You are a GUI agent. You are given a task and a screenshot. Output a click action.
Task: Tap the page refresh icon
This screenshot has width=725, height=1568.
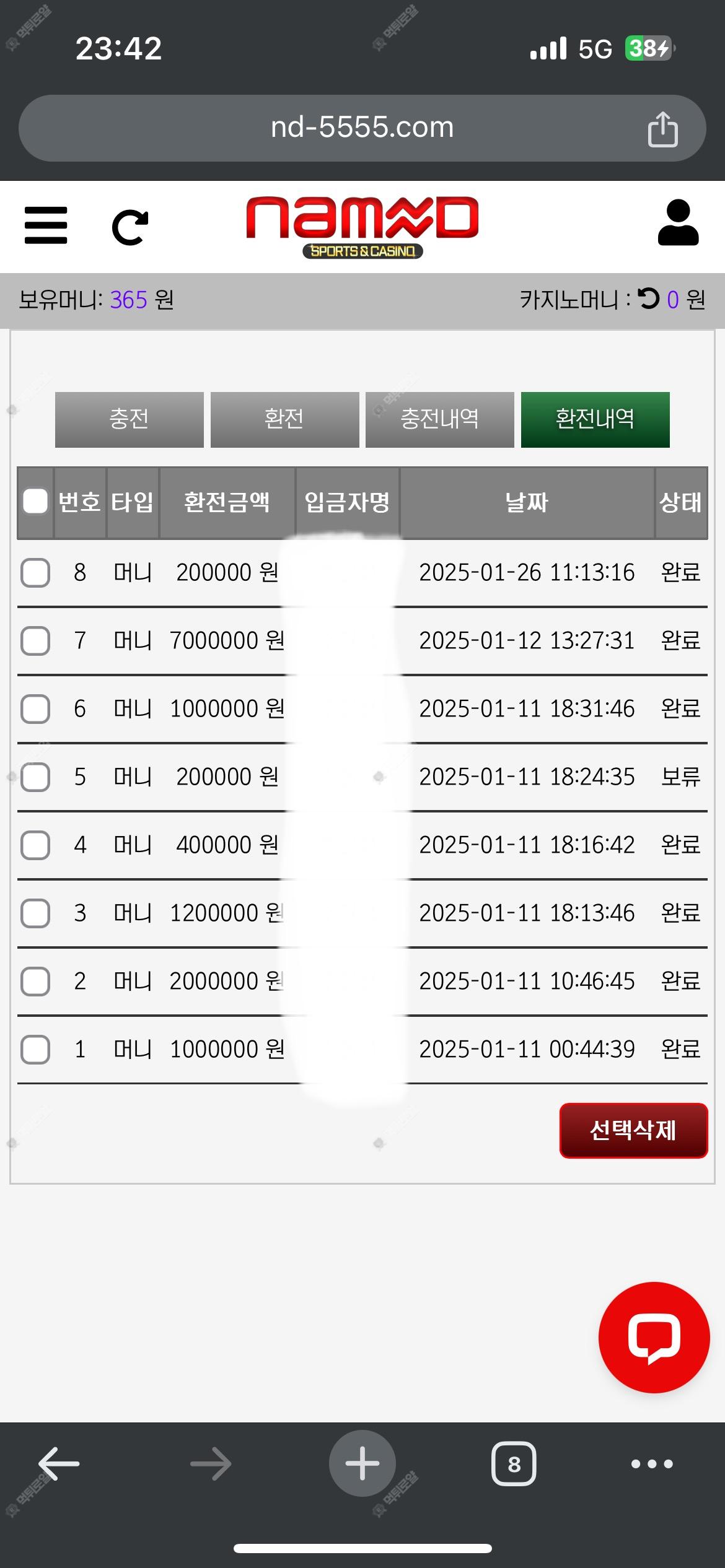pos(130,227)
